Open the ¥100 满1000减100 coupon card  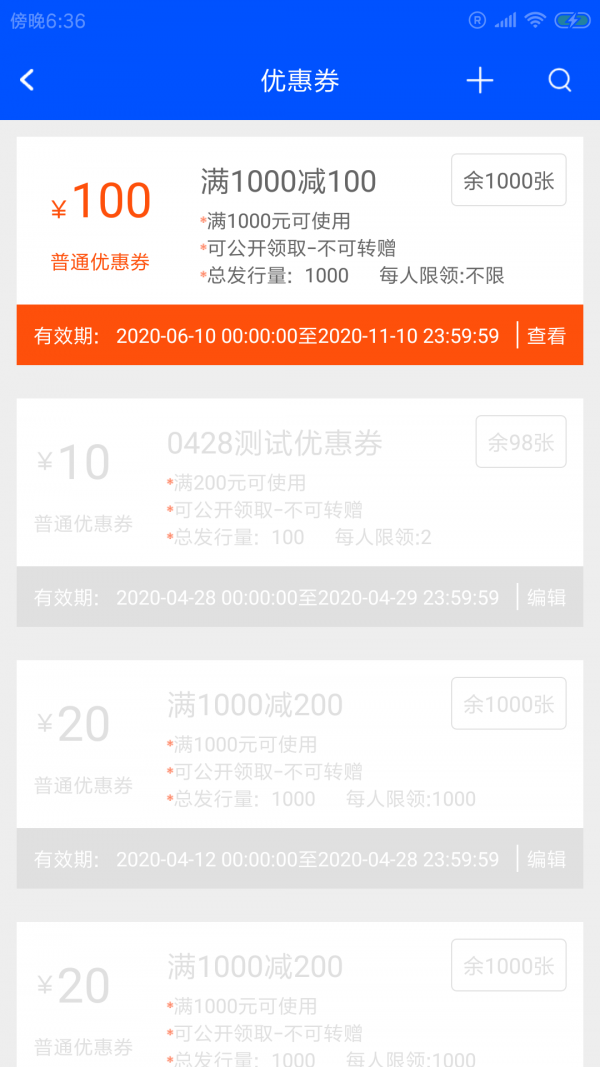[300, 251]
